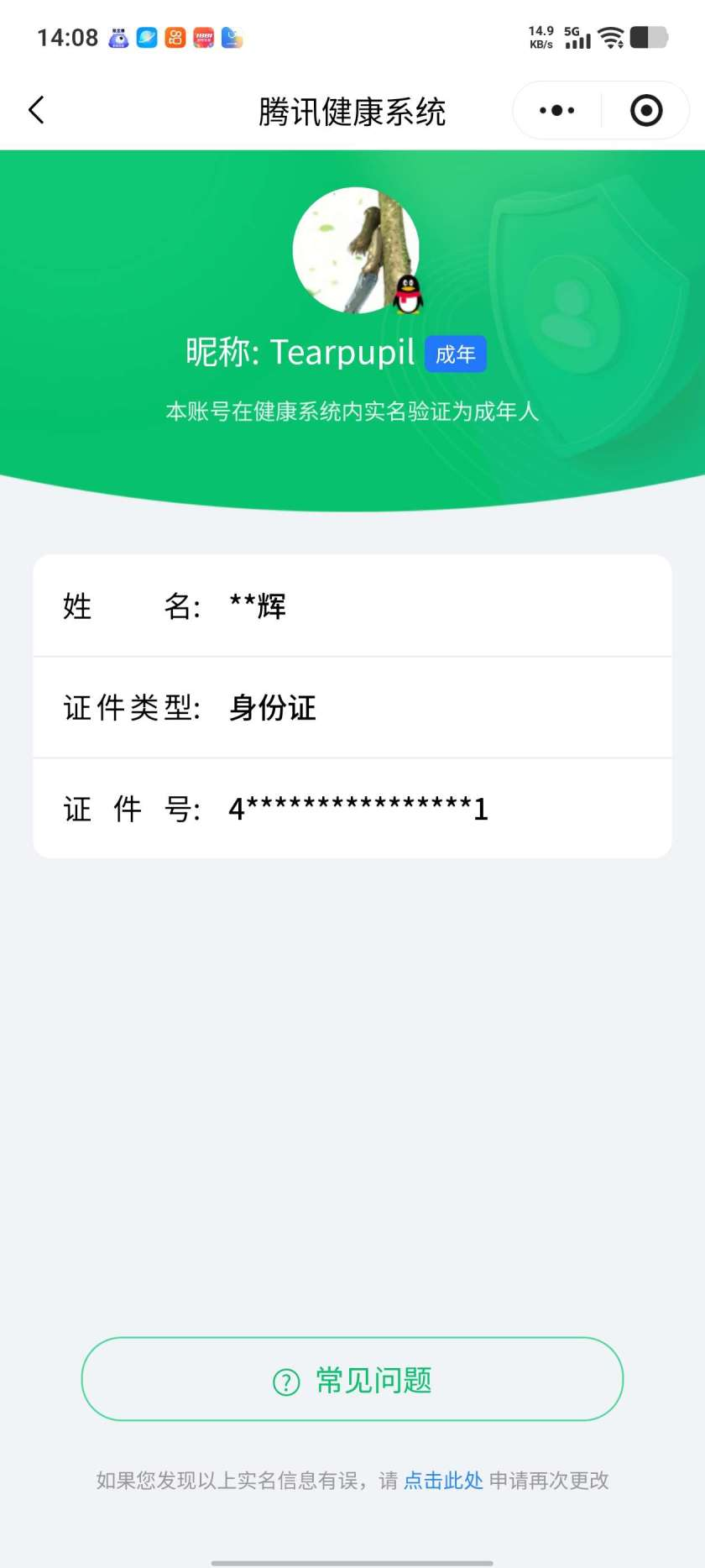Tap the 成年 adult status badge

(455, 354)
